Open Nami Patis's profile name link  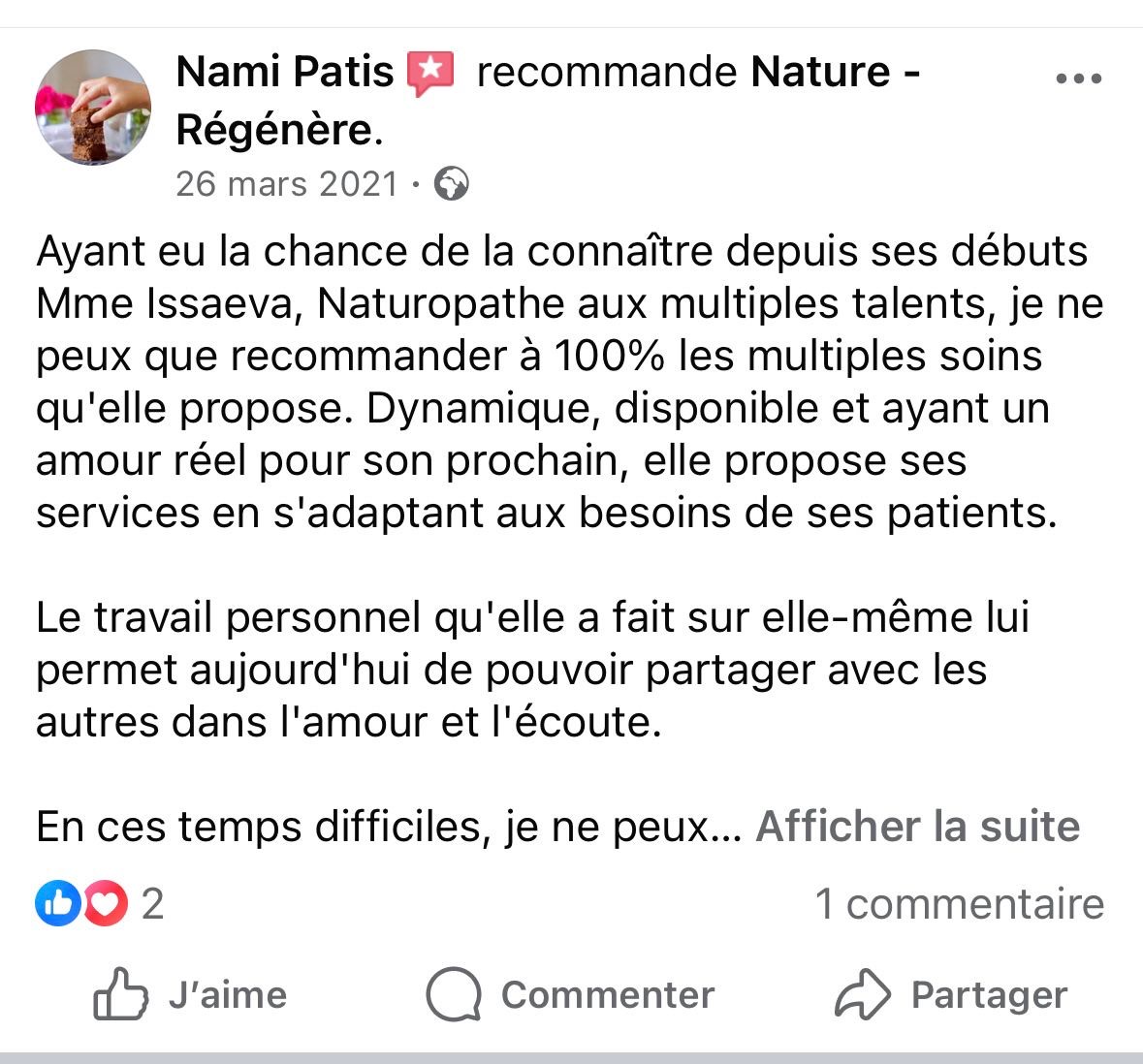point(285,73)
